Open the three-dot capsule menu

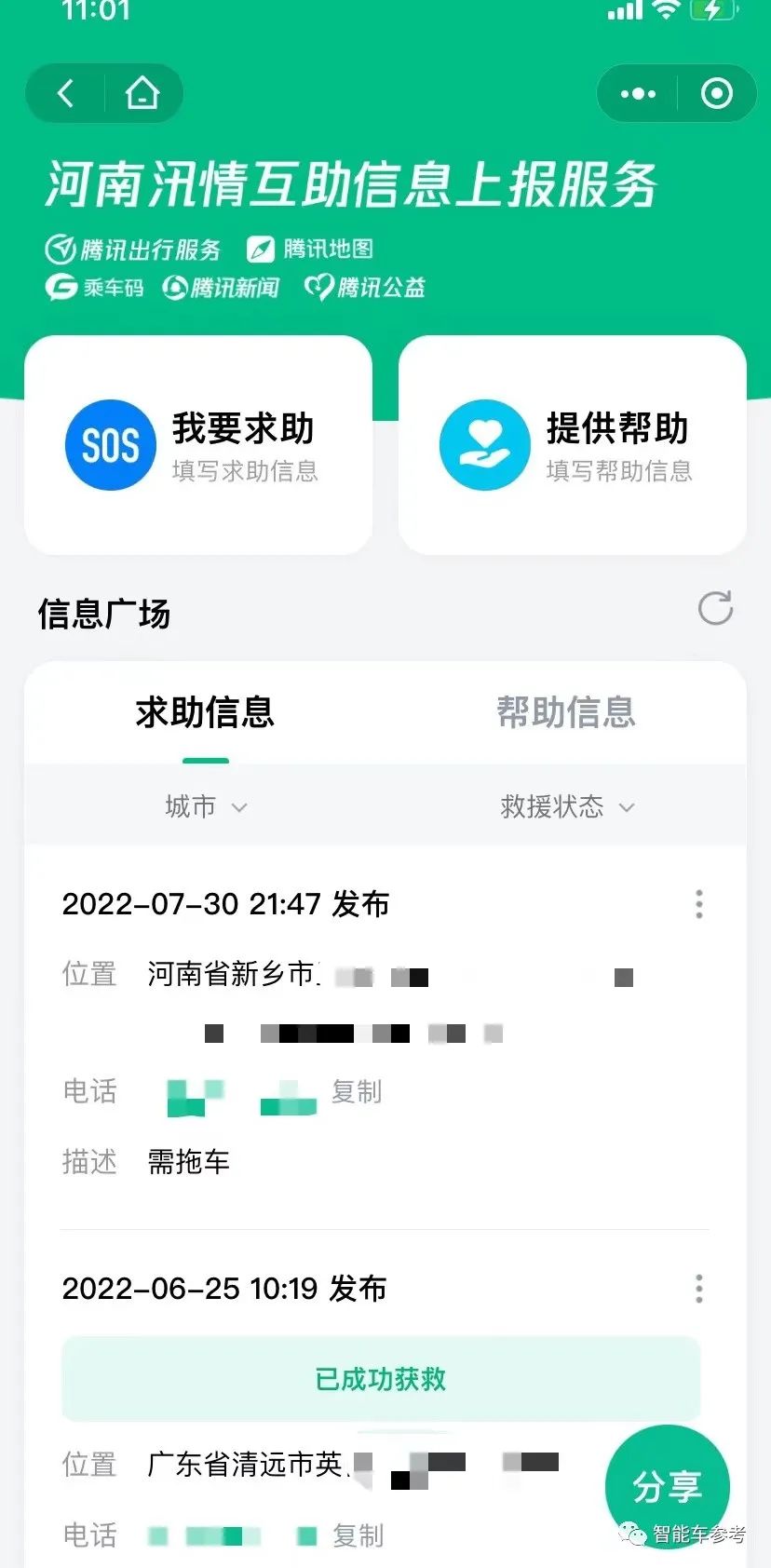(638, 93)
